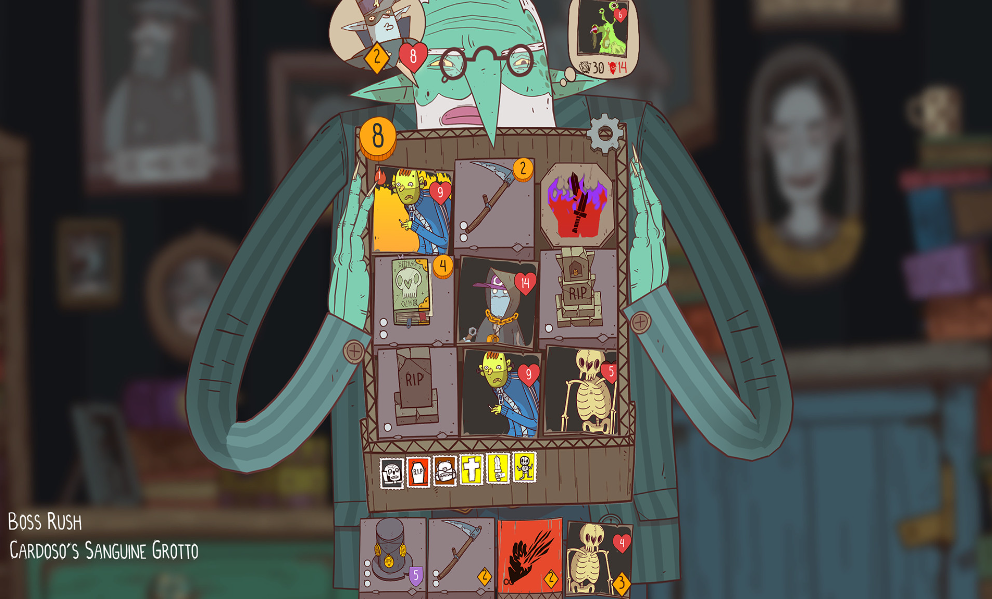Choose the board skeleton card with 5 hearts
This screenshot has height=599, width=992.
580,390
